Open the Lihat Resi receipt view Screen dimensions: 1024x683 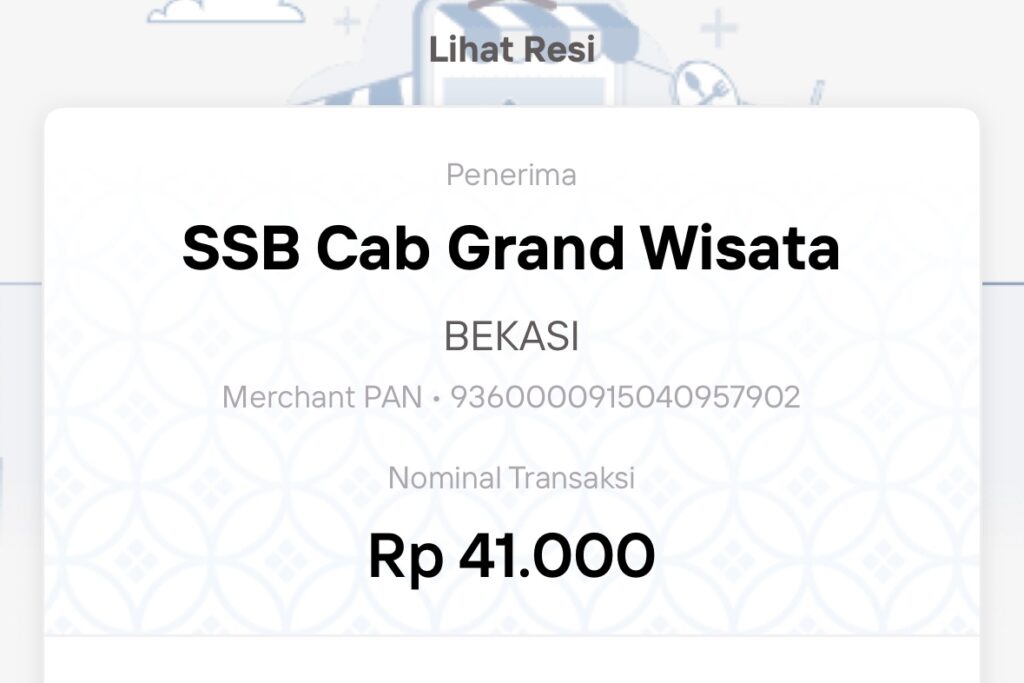512,49
